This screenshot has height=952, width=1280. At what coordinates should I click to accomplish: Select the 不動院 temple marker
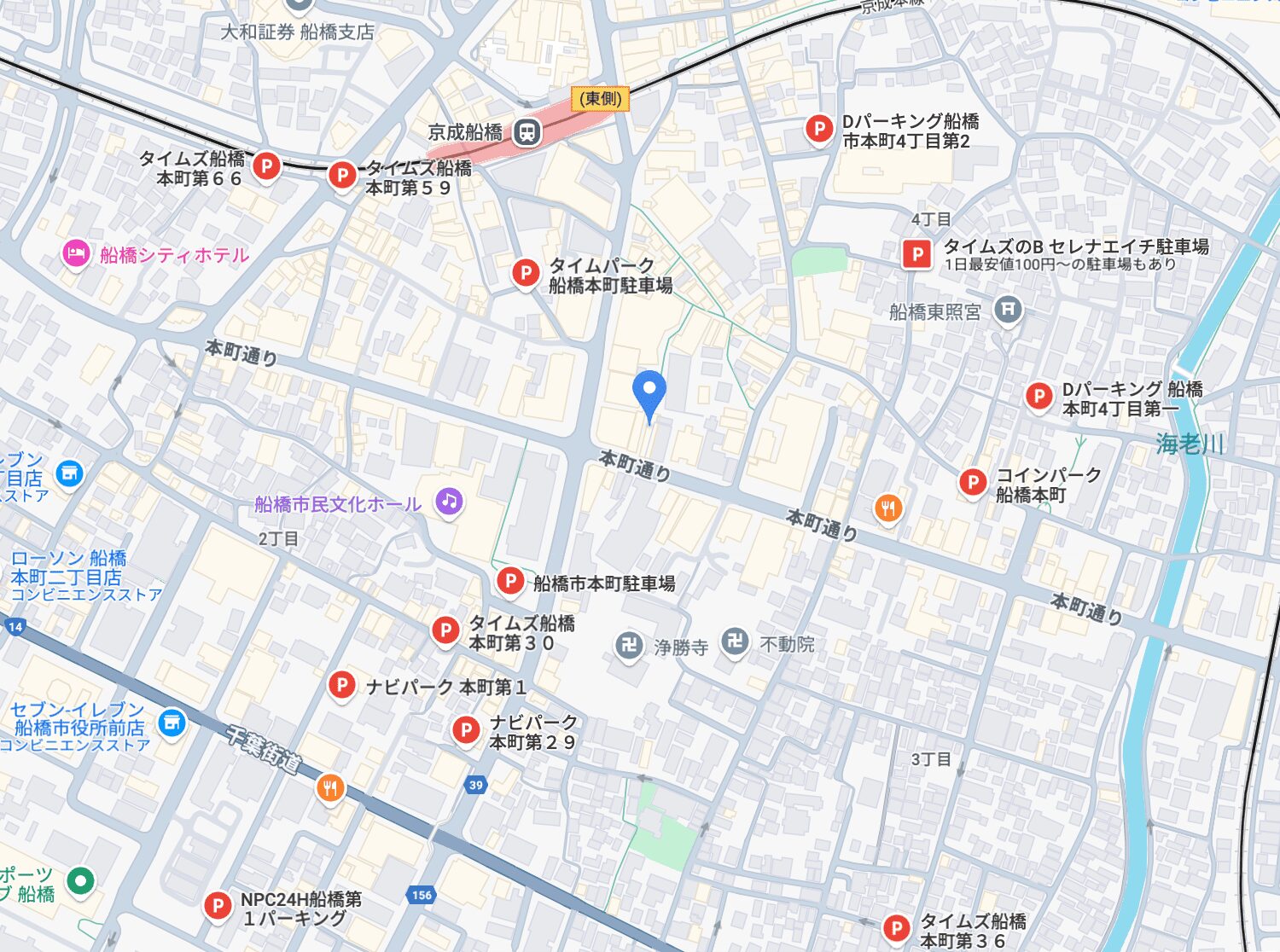coord(735,641)
